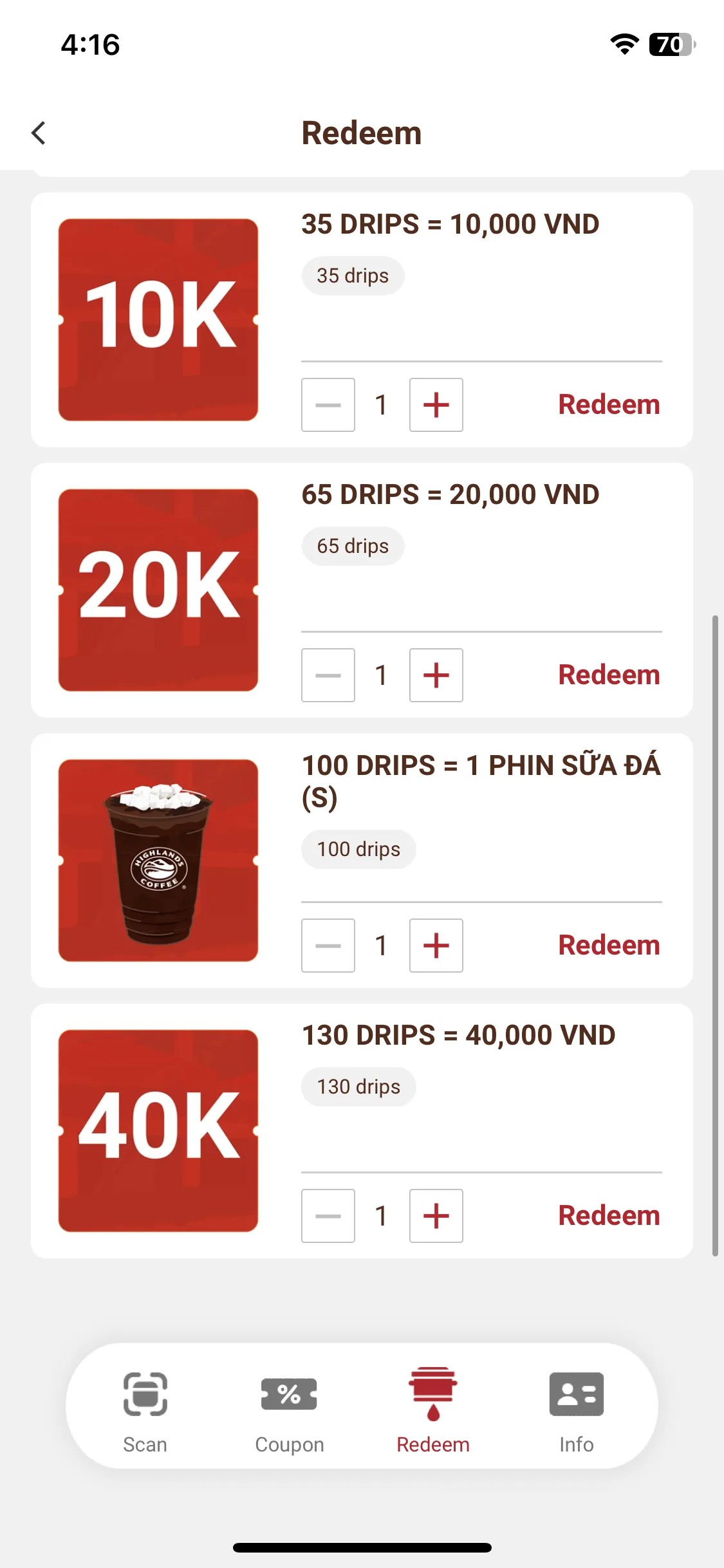724x1568 pixels.
Task: Switch to the Scan tab
Action: coord(145,1411)
